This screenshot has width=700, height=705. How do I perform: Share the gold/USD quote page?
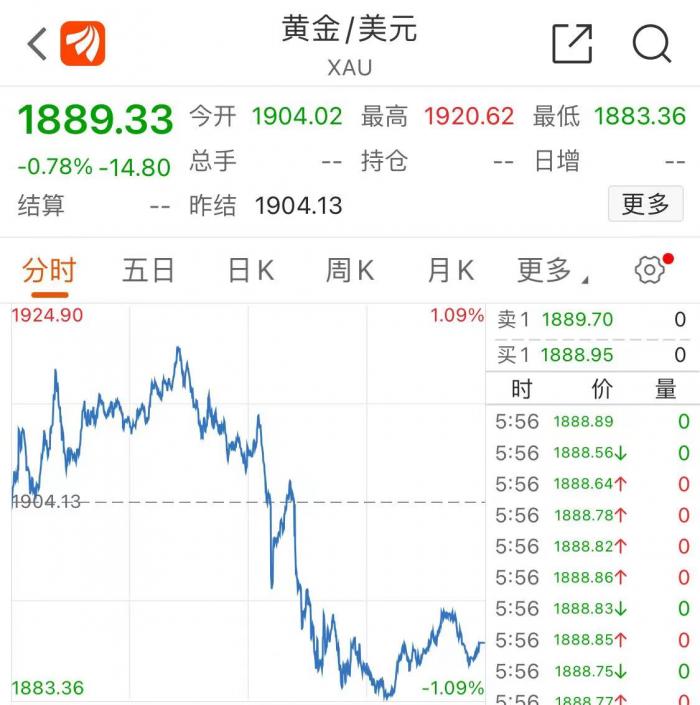572,44
